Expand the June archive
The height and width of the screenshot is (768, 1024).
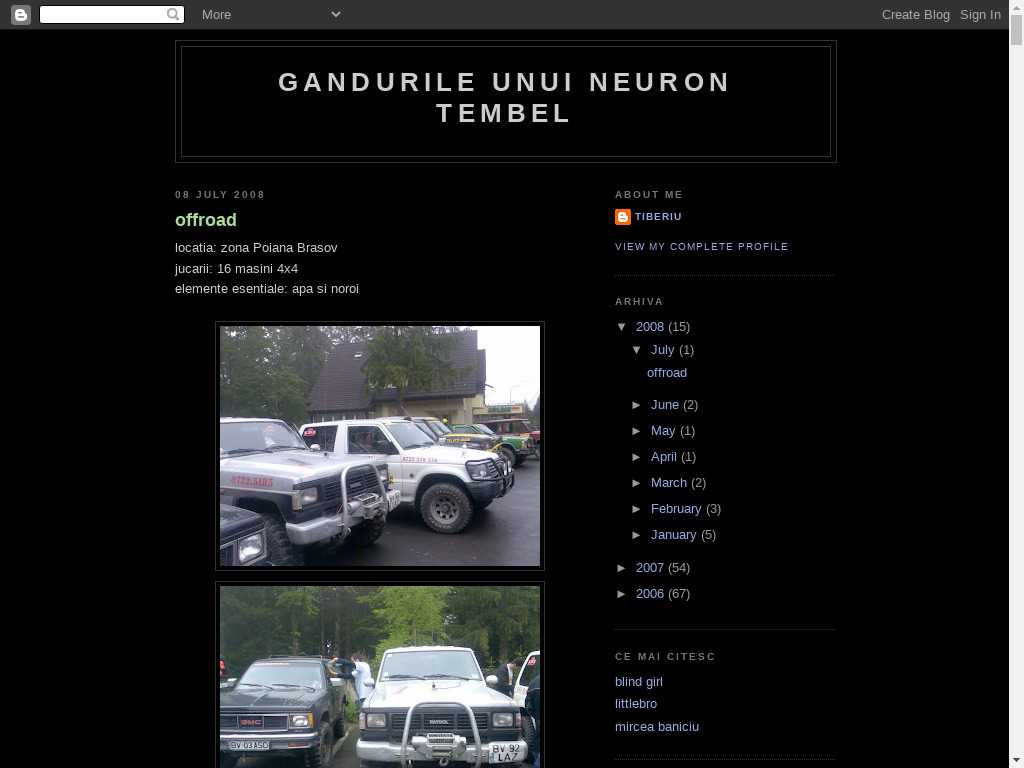tap(638, 405)
